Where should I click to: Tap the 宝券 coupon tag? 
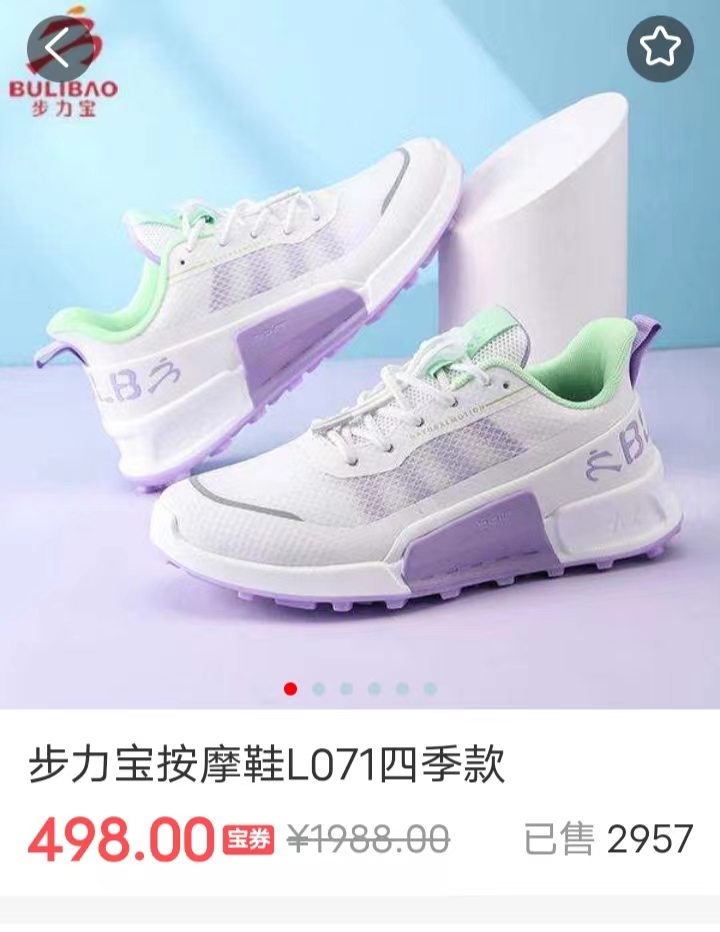pos(247,839)
